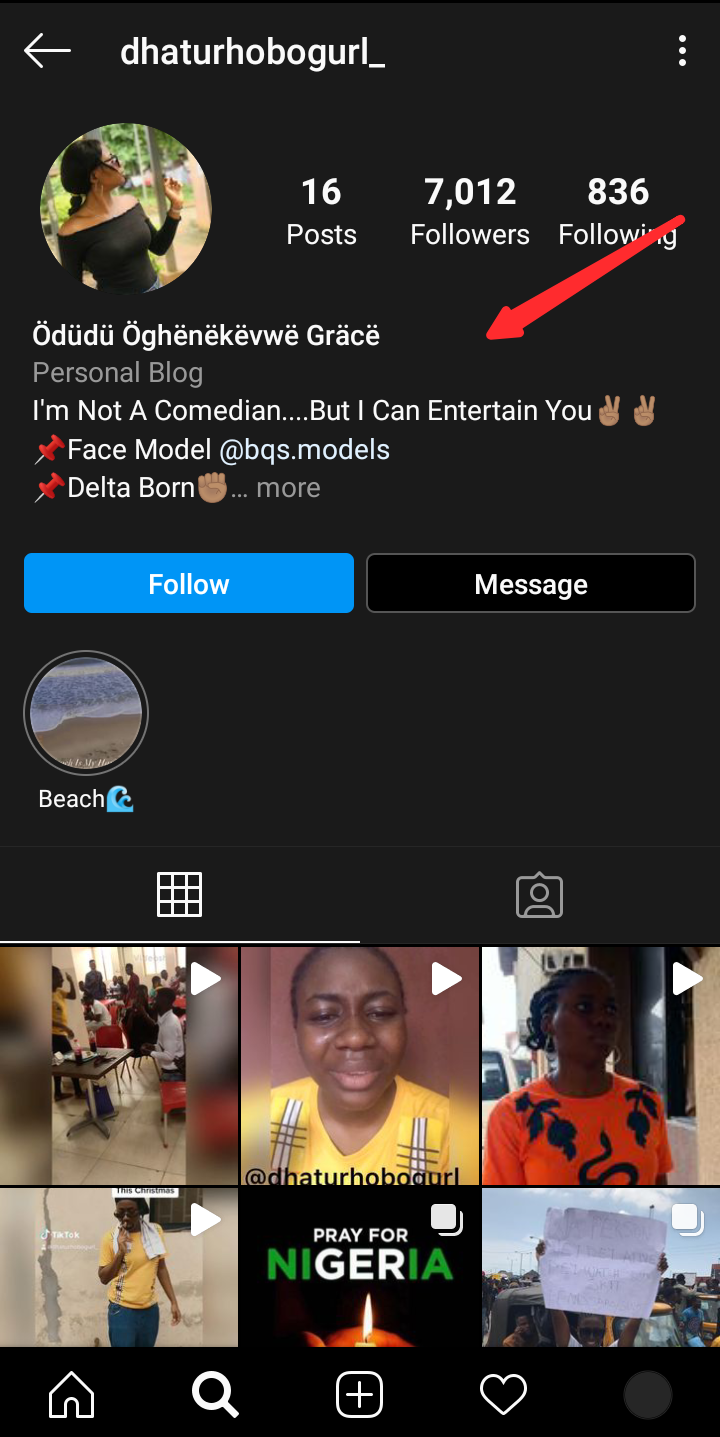Image resolution: width=720 pixels, height=1437 pixels.
Task: Open the Beach story highlight
Action: click(86, 714)
